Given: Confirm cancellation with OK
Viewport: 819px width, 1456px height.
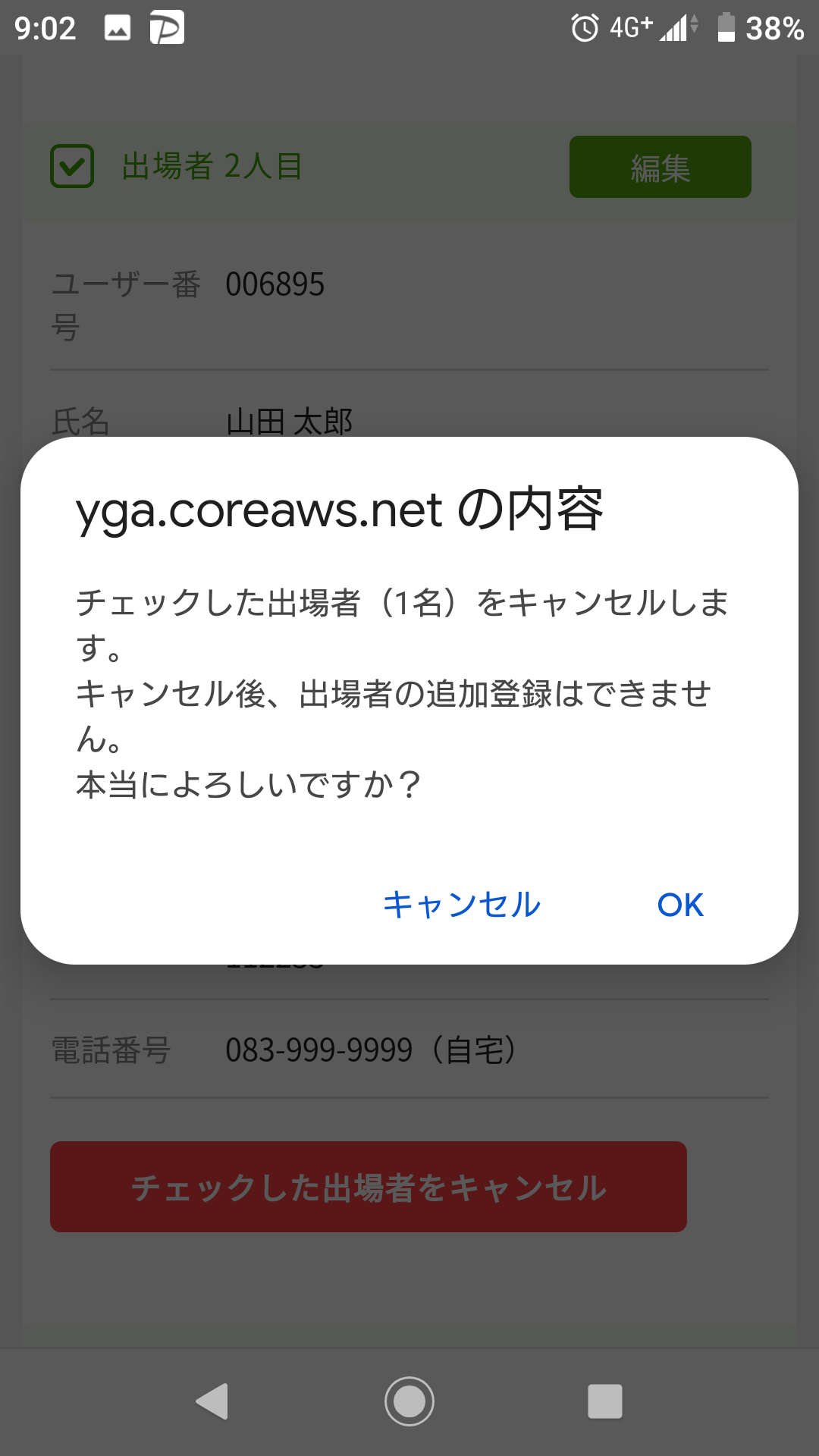Looking at the screenshot, I should (x=680, y=905).
